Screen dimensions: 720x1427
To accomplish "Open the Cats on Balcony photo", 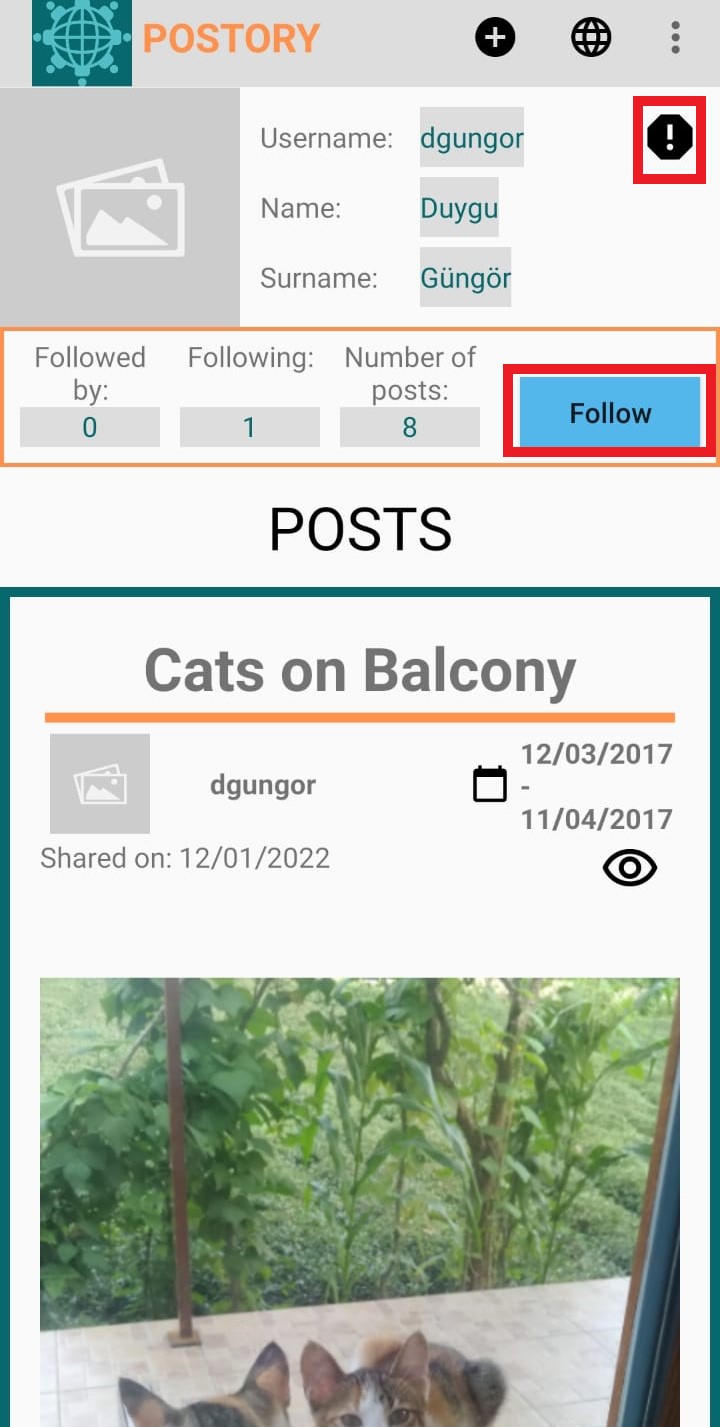I will [x=360, y=1200].
